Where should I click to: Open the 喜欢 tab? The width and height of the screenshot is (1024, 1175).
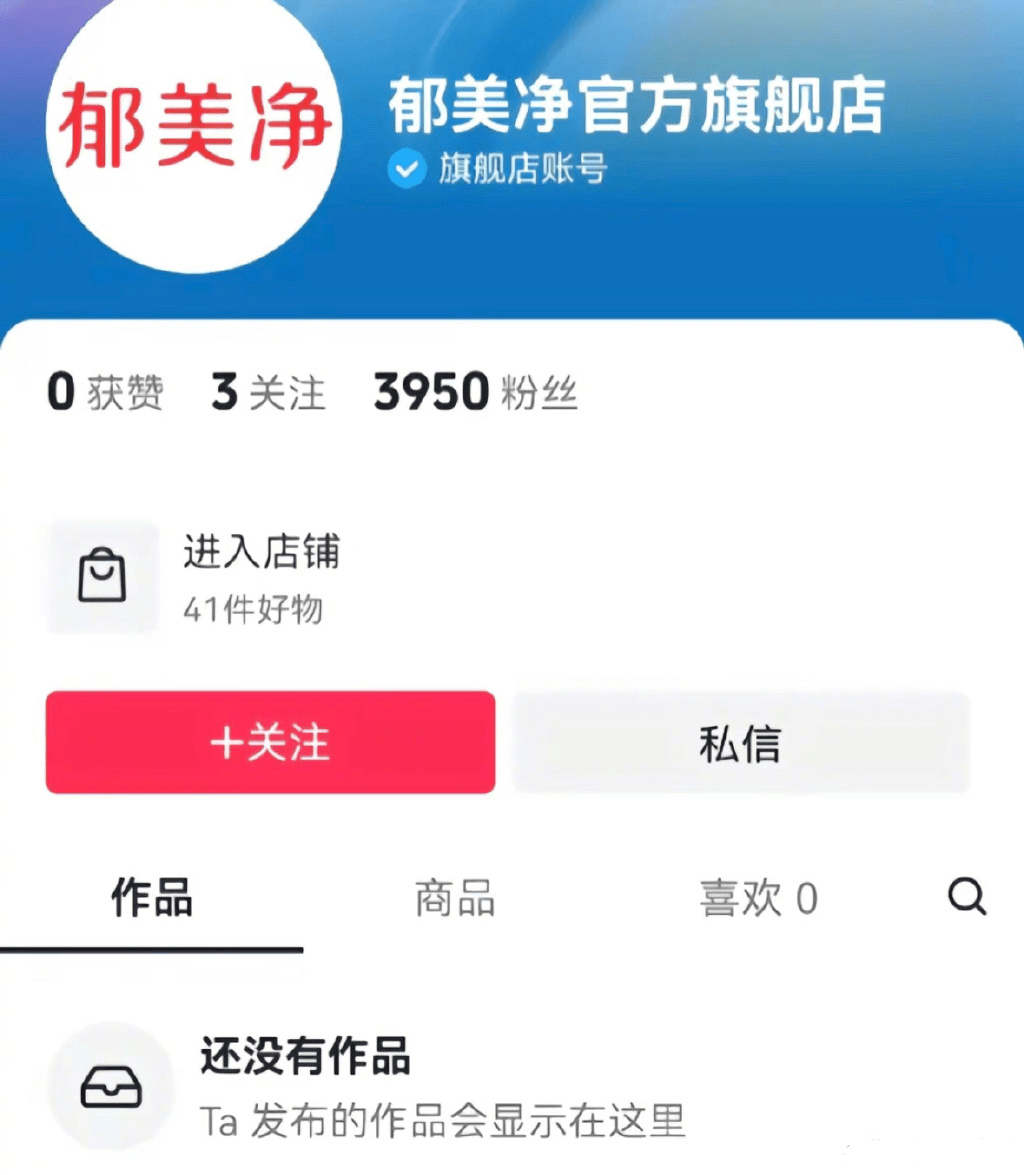coord(758,898)
